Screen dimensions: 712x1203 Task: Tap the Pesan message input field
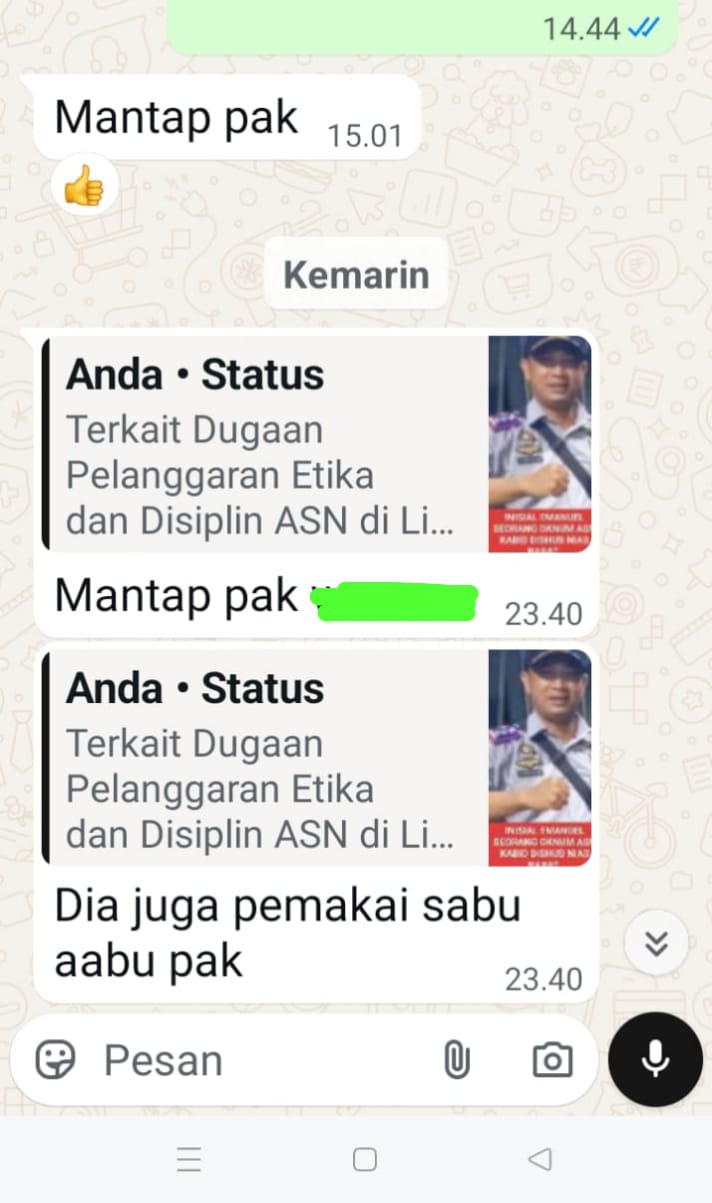260,1060
